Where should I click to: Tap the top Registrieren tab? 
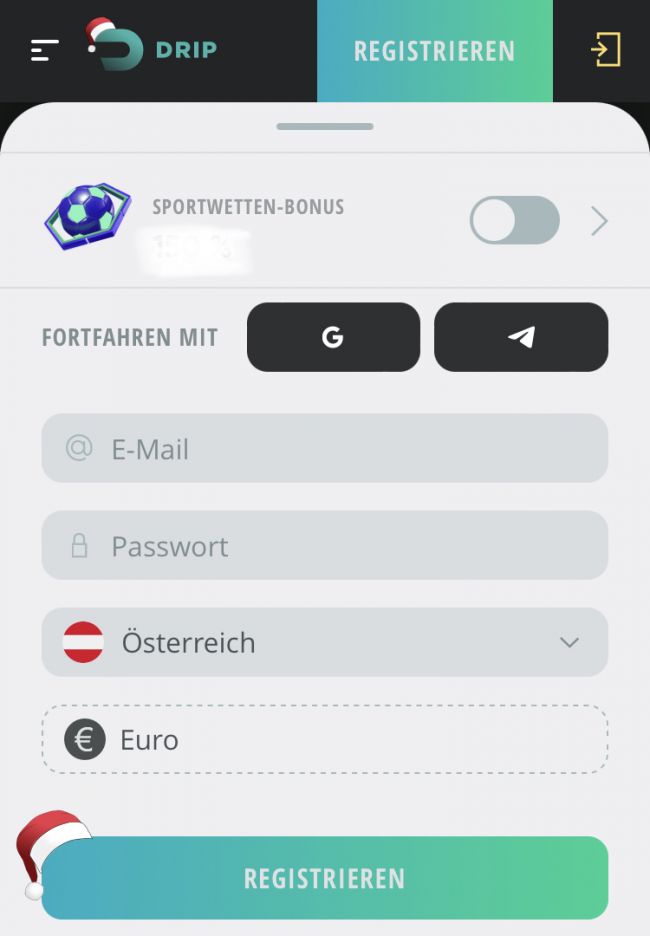tap(434, 51)
